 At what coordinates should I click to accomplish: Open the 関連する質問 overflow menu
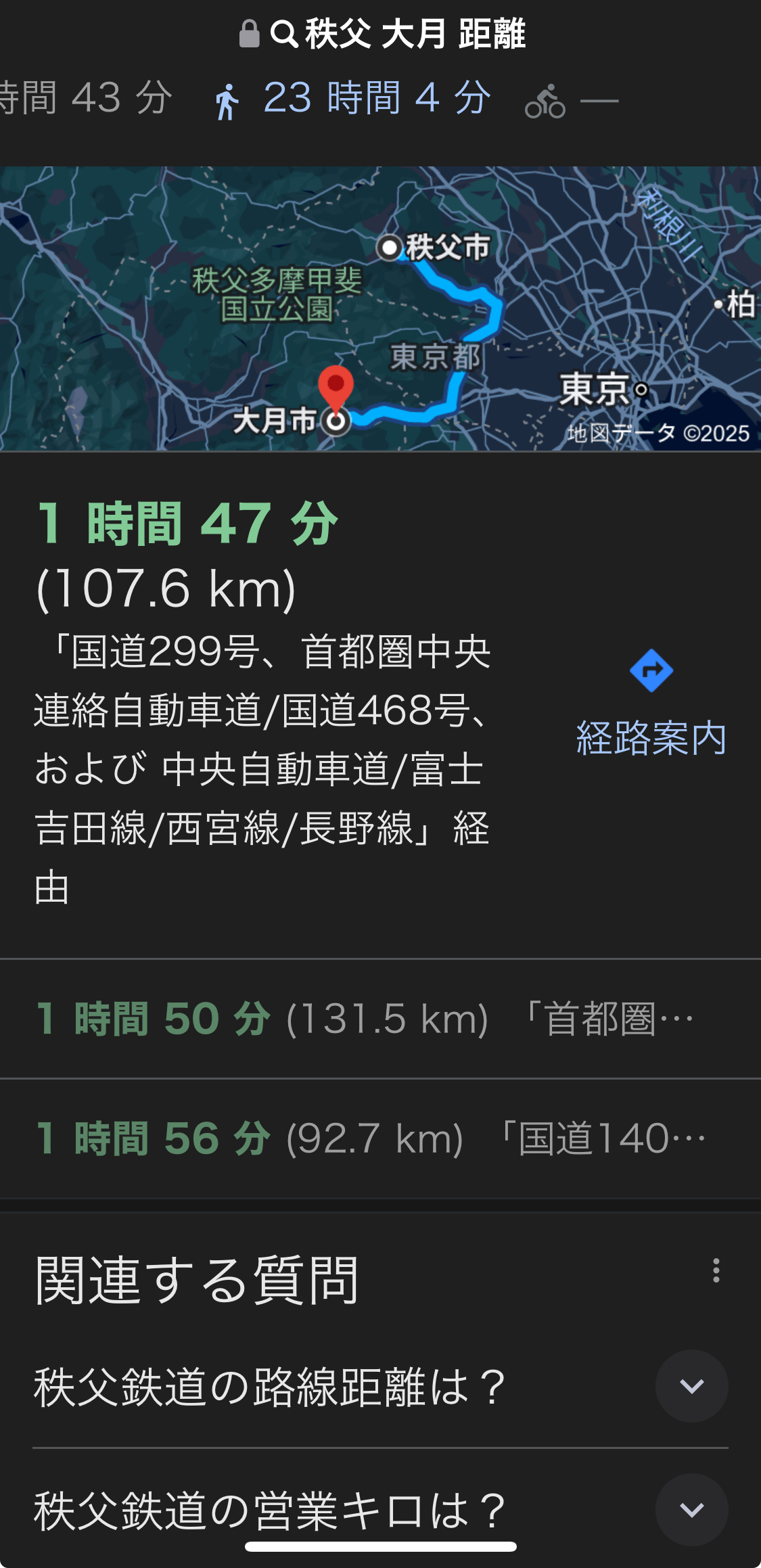[x=716, y=1271]
